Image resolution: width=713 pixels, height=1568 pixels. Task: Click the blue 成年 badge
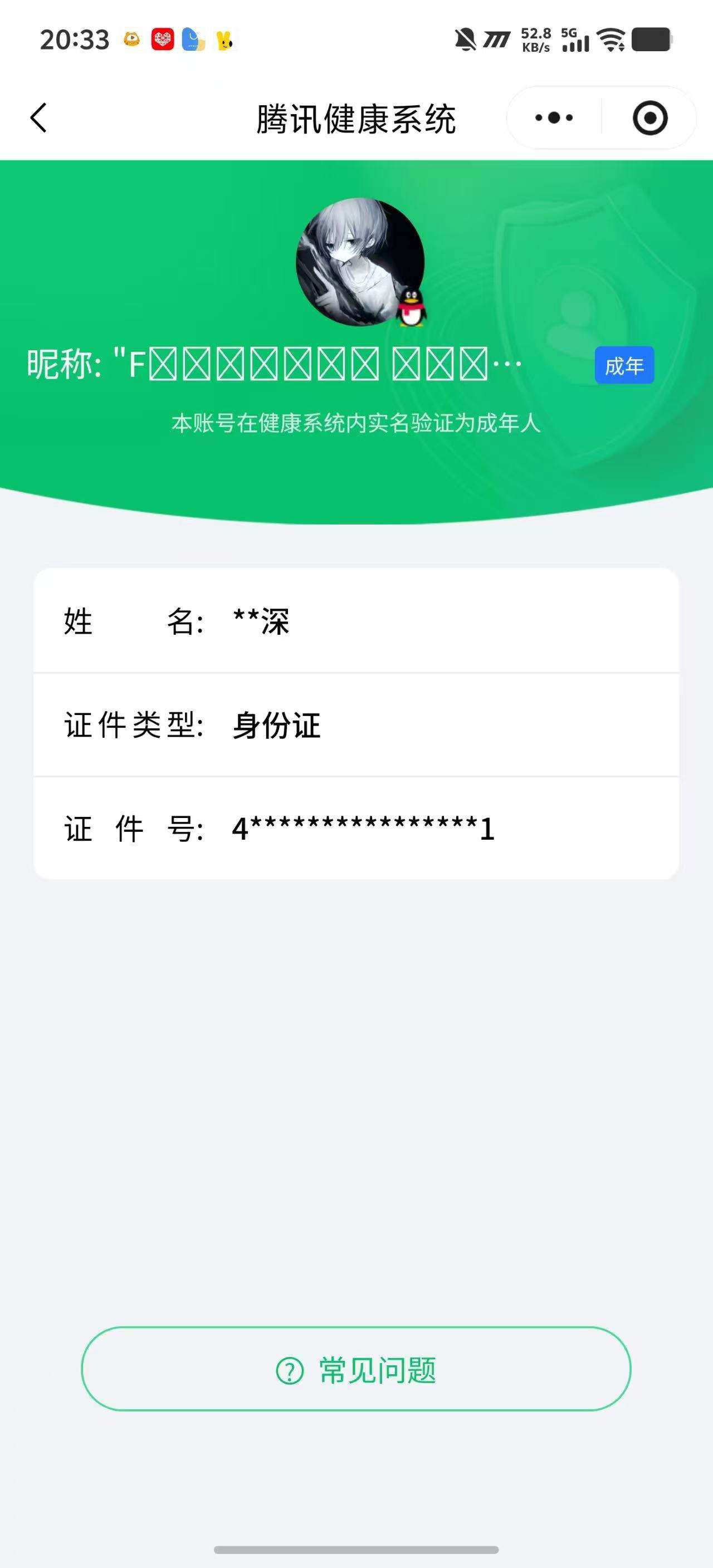pos(624,365)
